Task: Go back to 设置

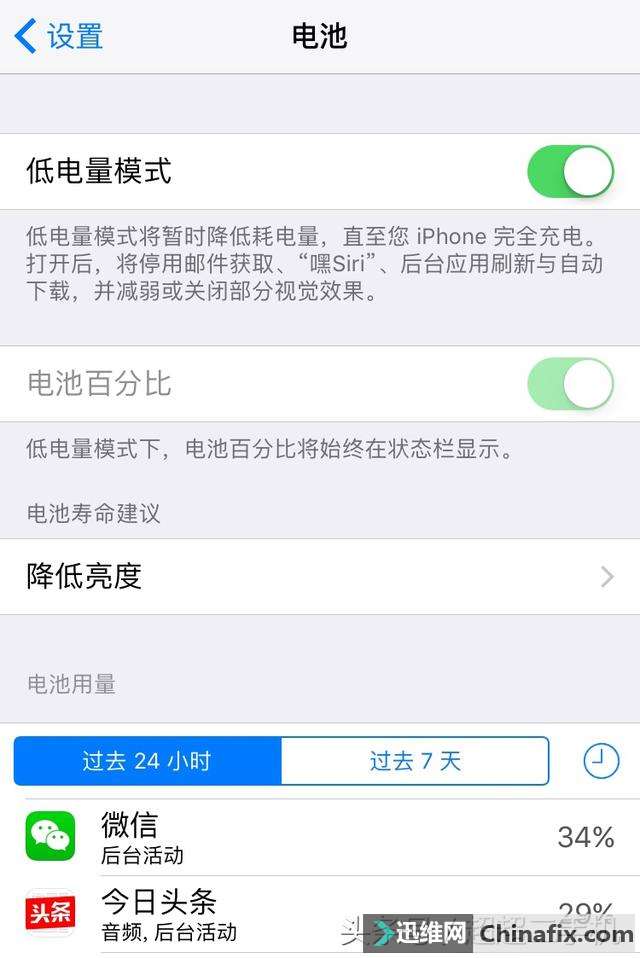Action: click(x=60, y=37)
